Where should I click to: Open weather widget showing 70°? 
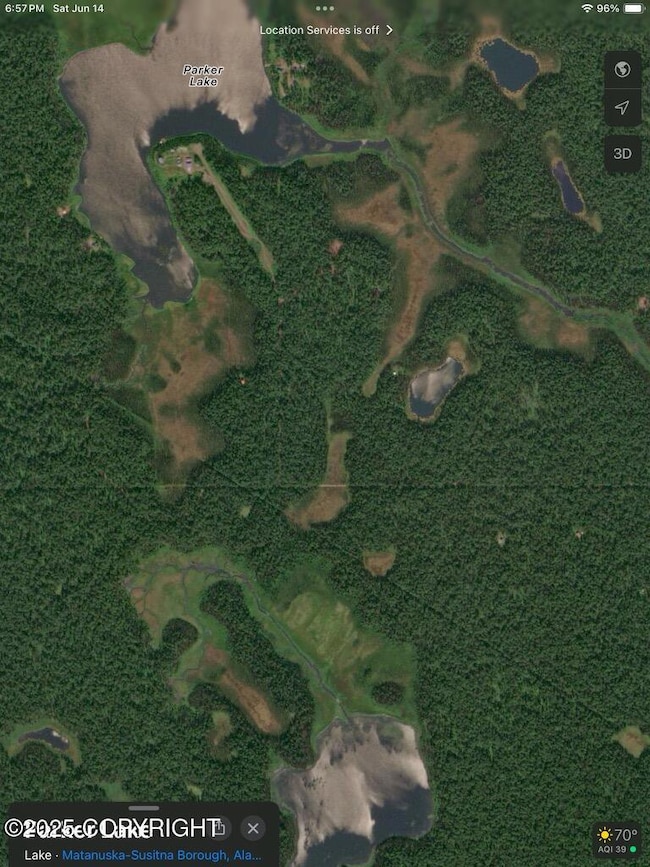coord(617,840)
